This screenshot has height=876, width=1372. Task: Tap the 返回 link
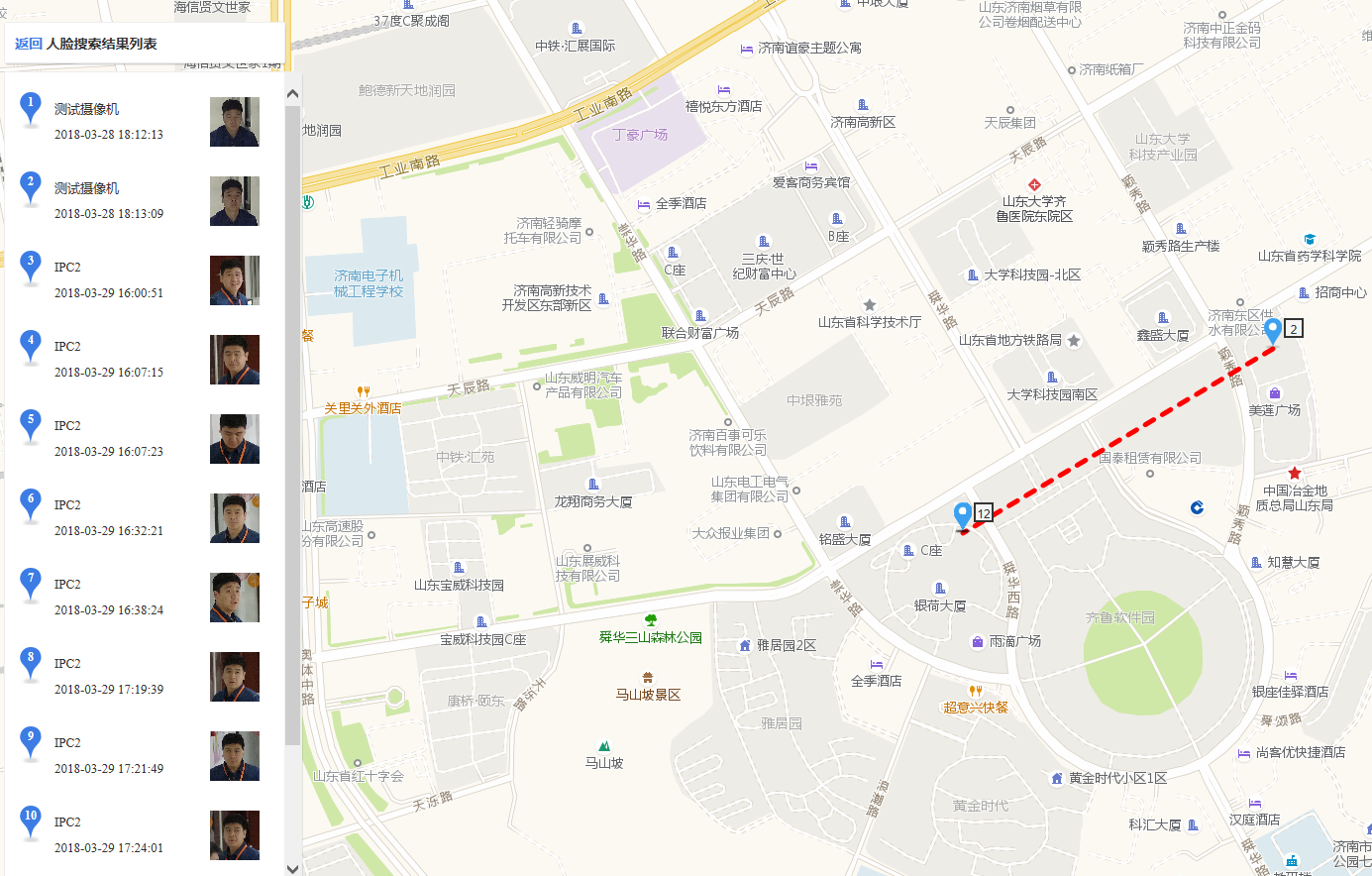[28, 44]
